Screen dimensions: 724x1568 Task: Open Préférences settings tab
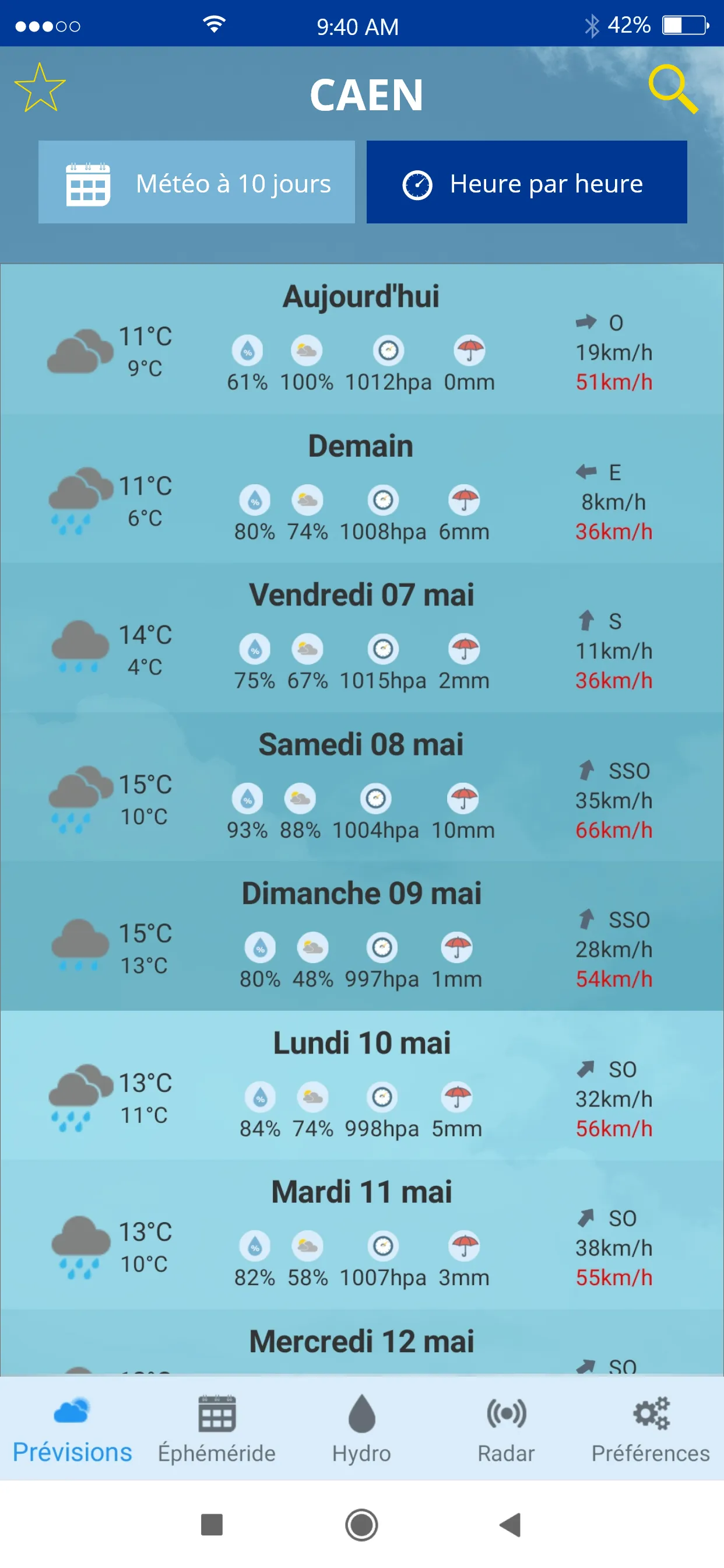[651, 1429]
